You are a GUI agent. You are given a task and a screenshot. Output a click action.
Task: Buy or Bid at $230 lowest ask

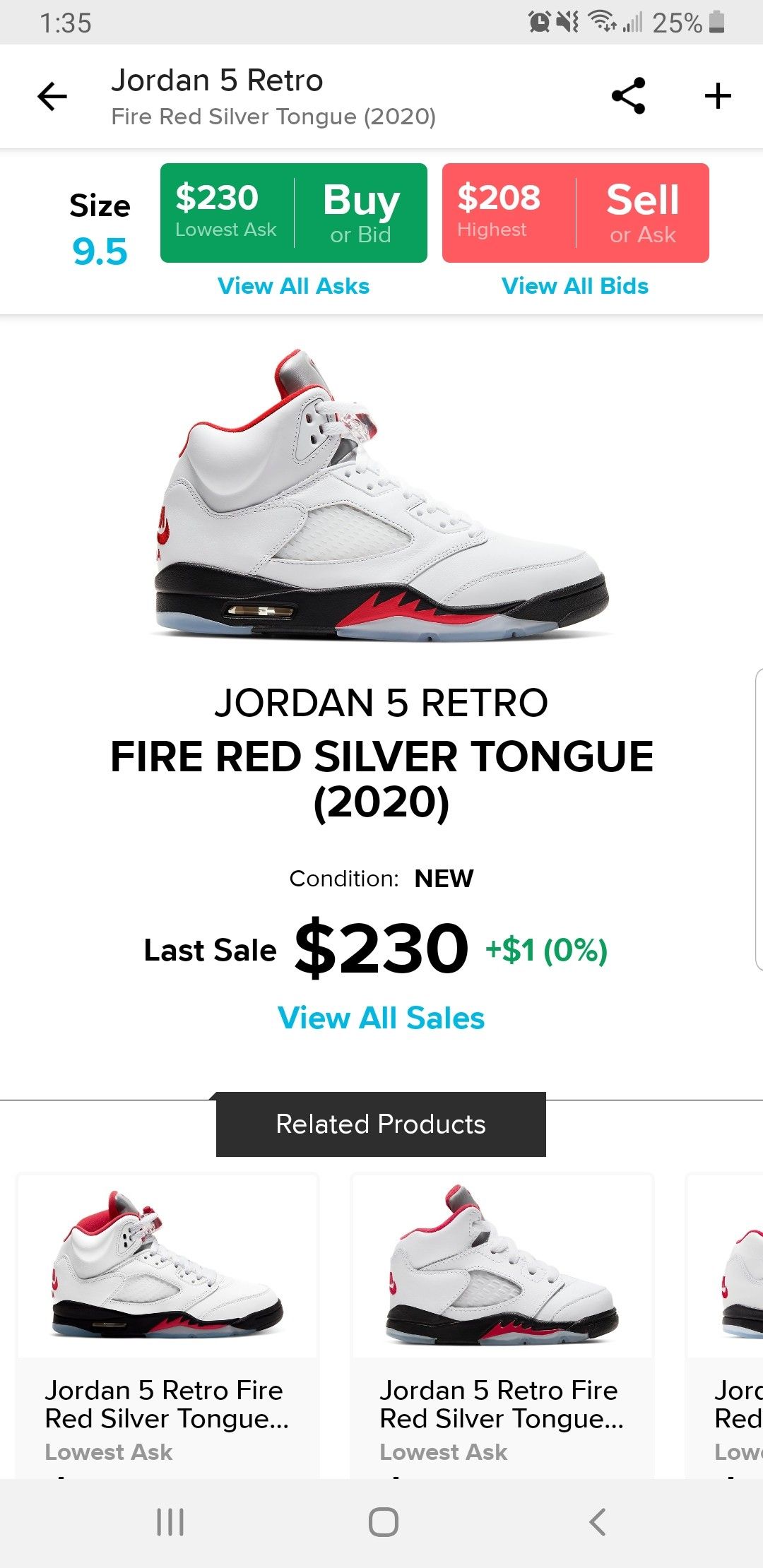pos(293,213)
